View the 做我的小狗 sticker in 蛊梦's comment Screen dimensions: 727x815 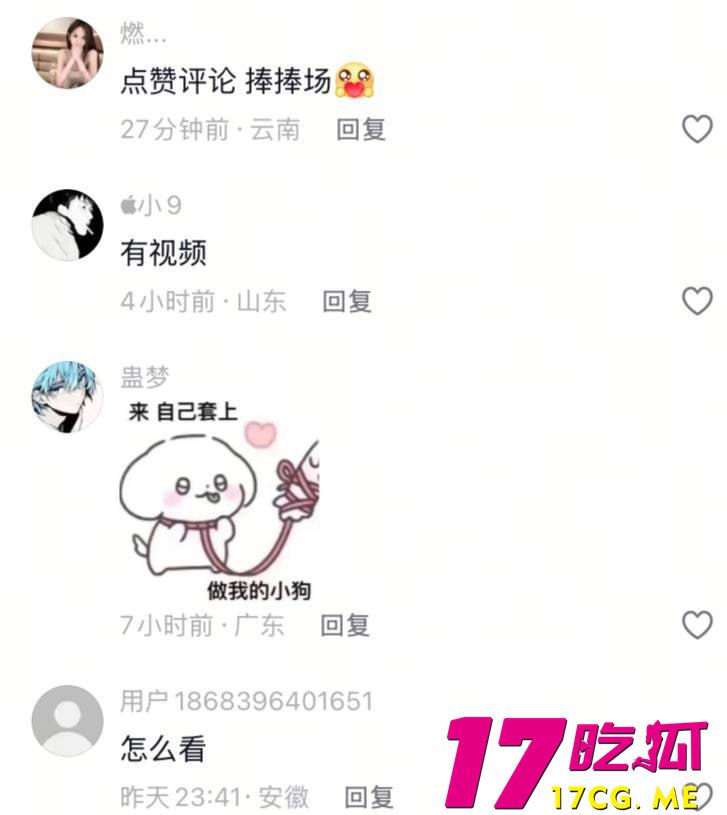click(219, 500)
